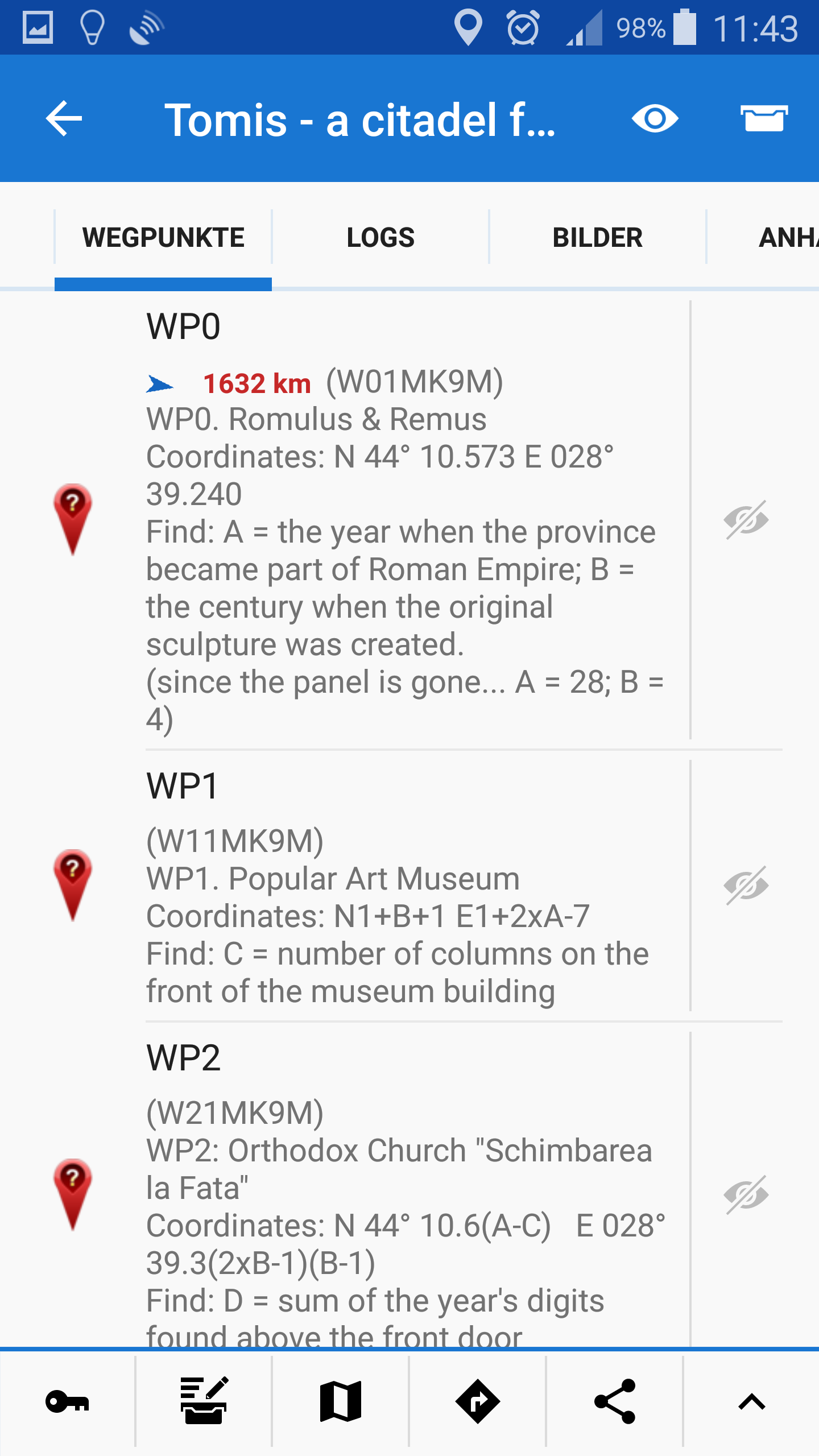Toggle visibility of waypoint WP2
819x1456 pixels.
click(x=746, y=1194)
